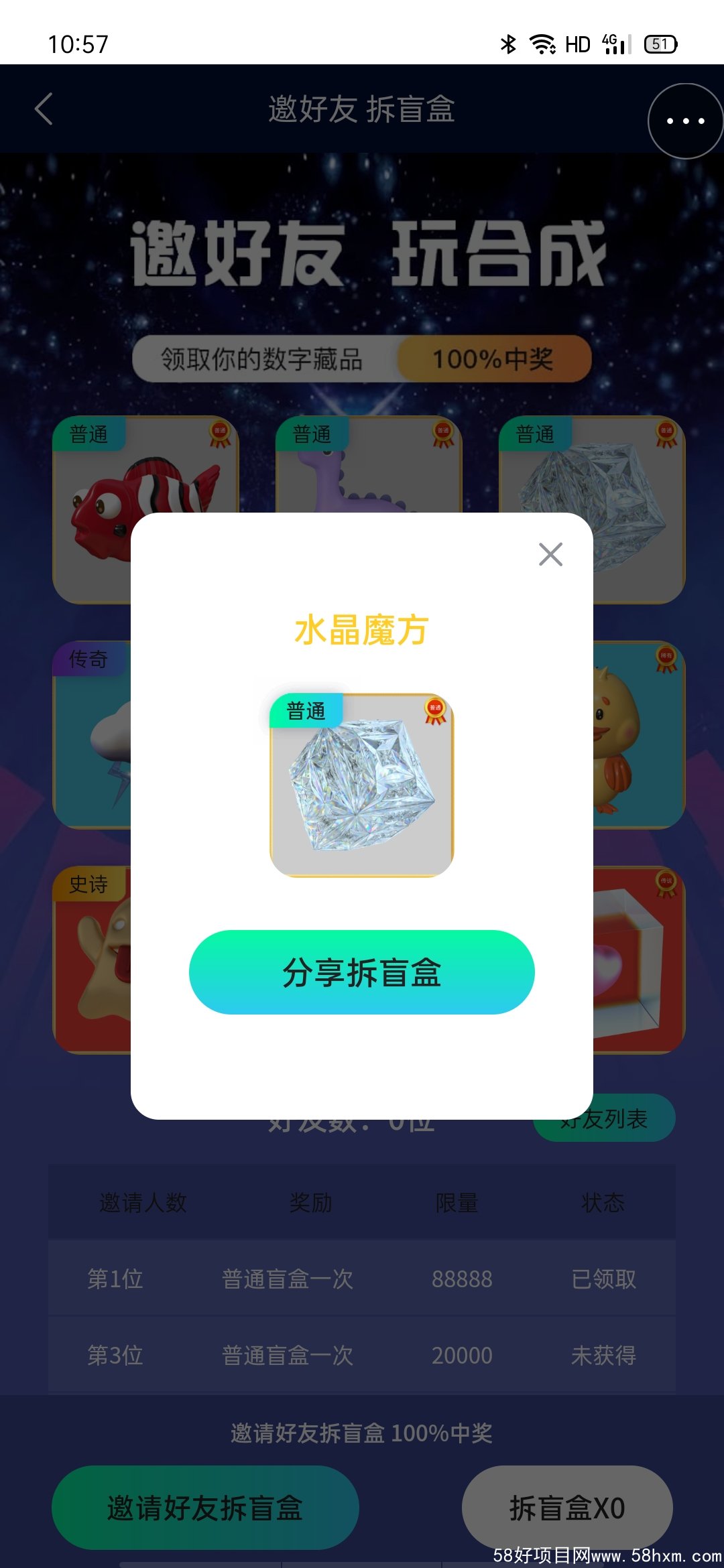Viewport: 724px width, 1568px height.
Task: Close the 水晶魔方 popup
Action: tap(550, 554)
